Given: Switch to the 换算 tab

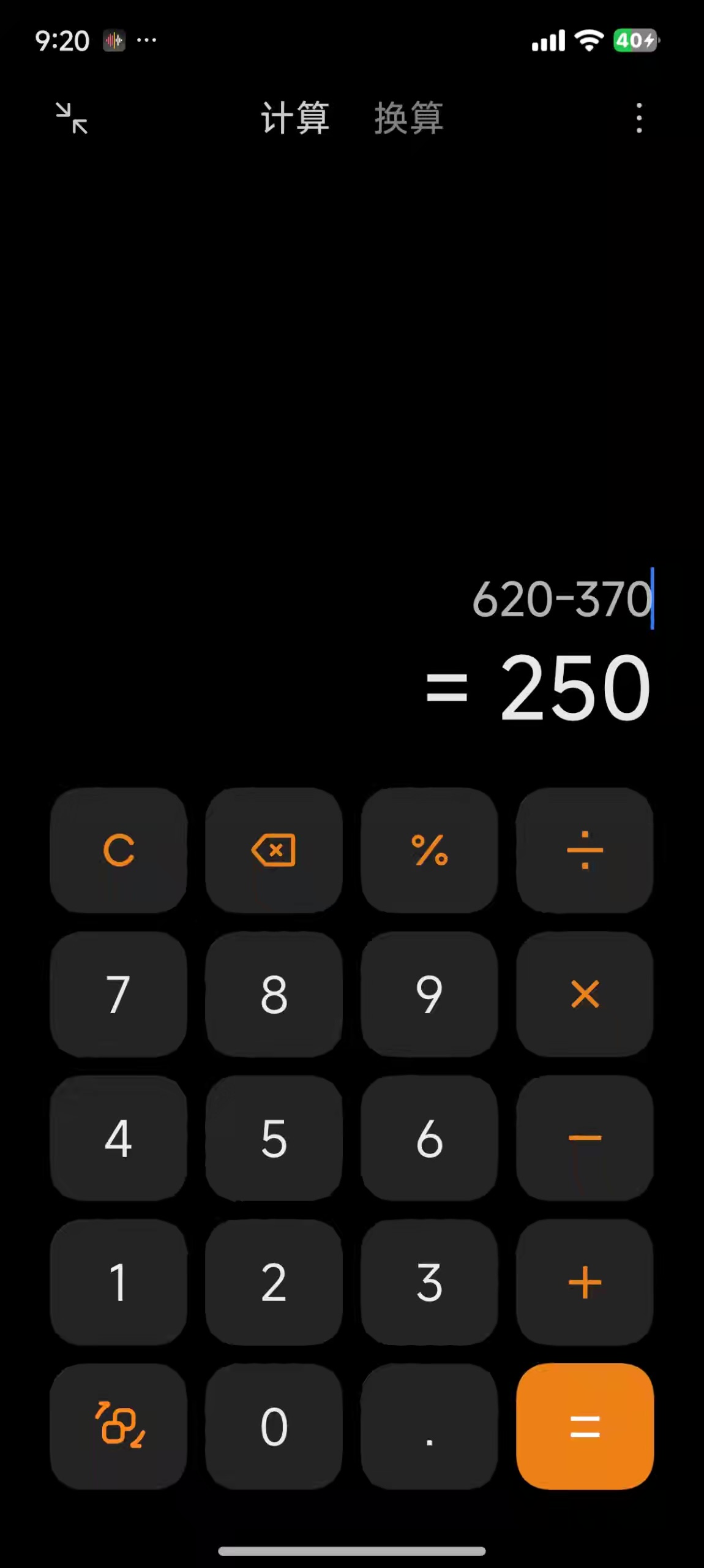Looking at the screenshot, I should click(x=408, y=118).
